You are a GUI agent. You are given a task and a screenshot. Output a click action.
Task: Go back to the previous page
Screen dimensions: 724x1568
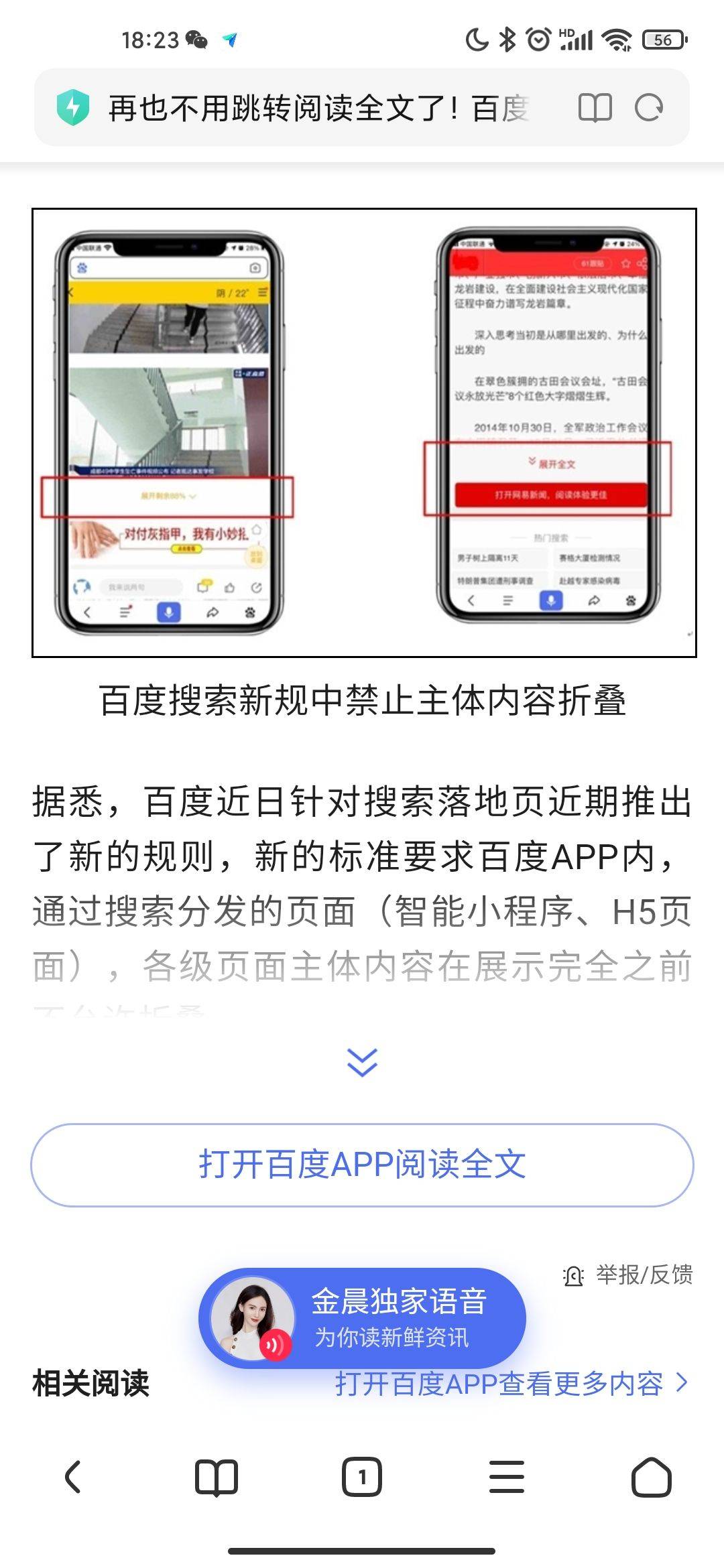click(x=72, y=1477)
